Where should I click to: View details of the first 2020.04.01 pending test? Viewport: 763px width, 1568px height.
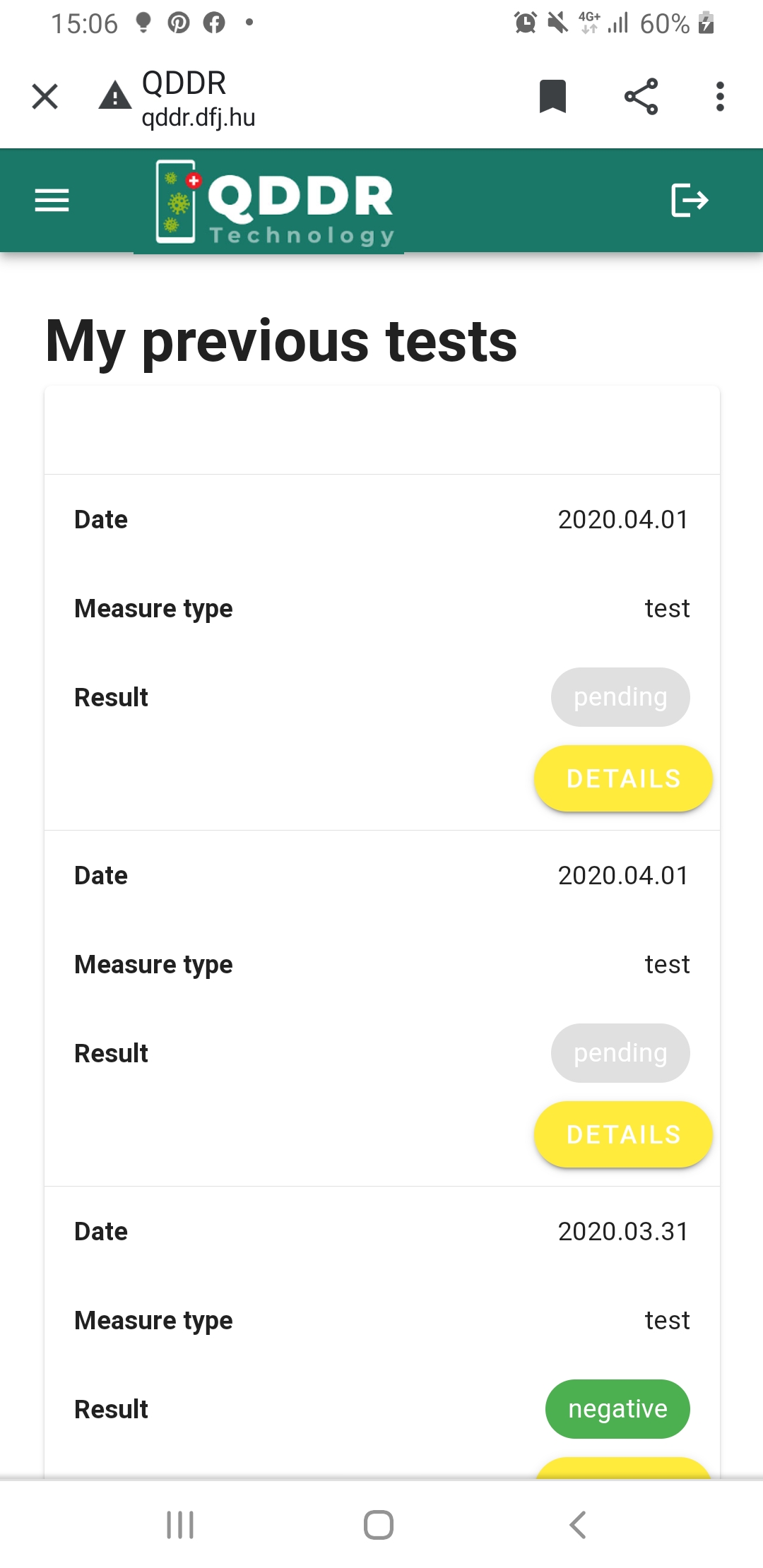[623, 778]
